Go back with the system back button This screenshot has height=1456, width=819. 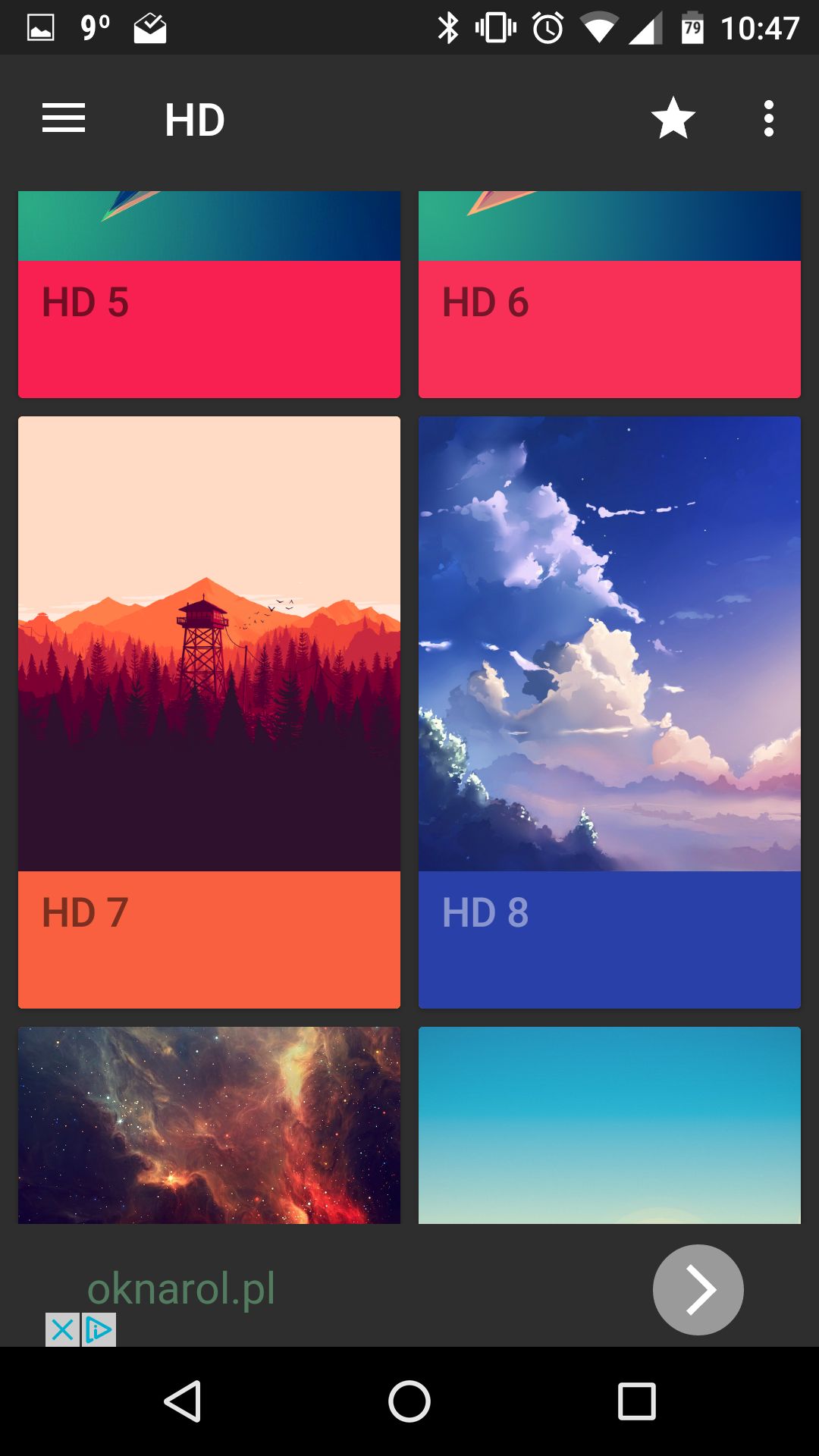pos(183,1401)
